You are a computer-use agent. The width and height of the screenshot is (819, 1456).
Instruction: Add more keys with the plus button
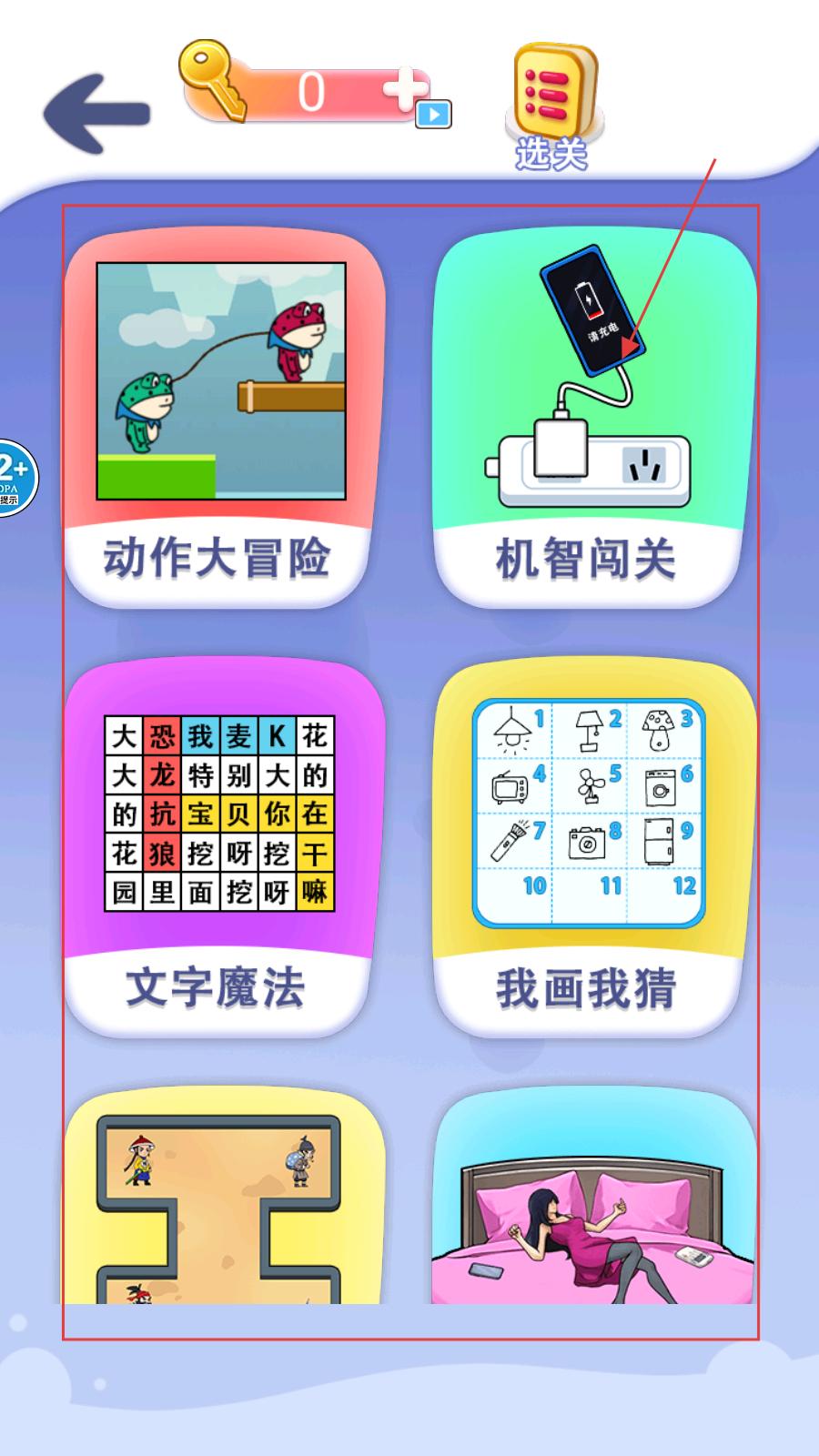pyautogui.click(x=404, y=90)
